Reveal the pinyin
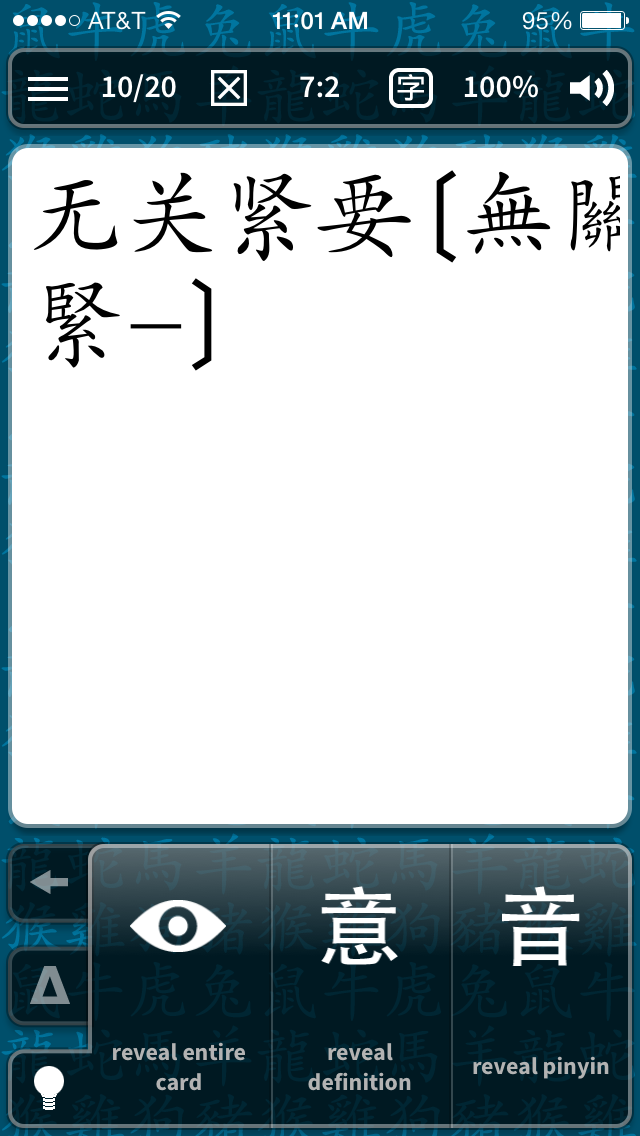Viewport: 640px width, 1136px height. coord(541,985)
